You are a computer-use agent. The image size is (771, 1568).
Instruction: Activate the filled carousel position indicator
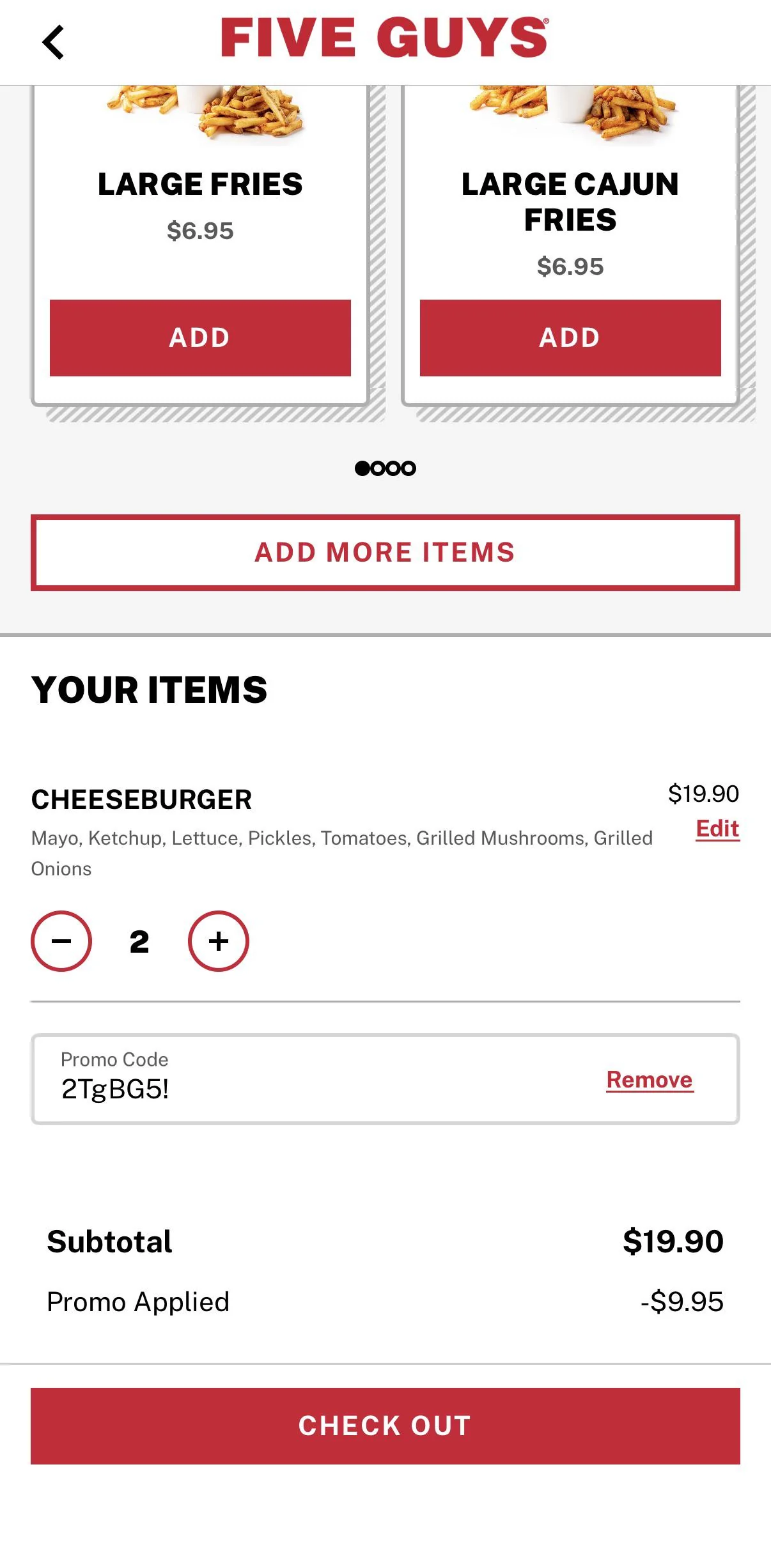click(362, 468)
